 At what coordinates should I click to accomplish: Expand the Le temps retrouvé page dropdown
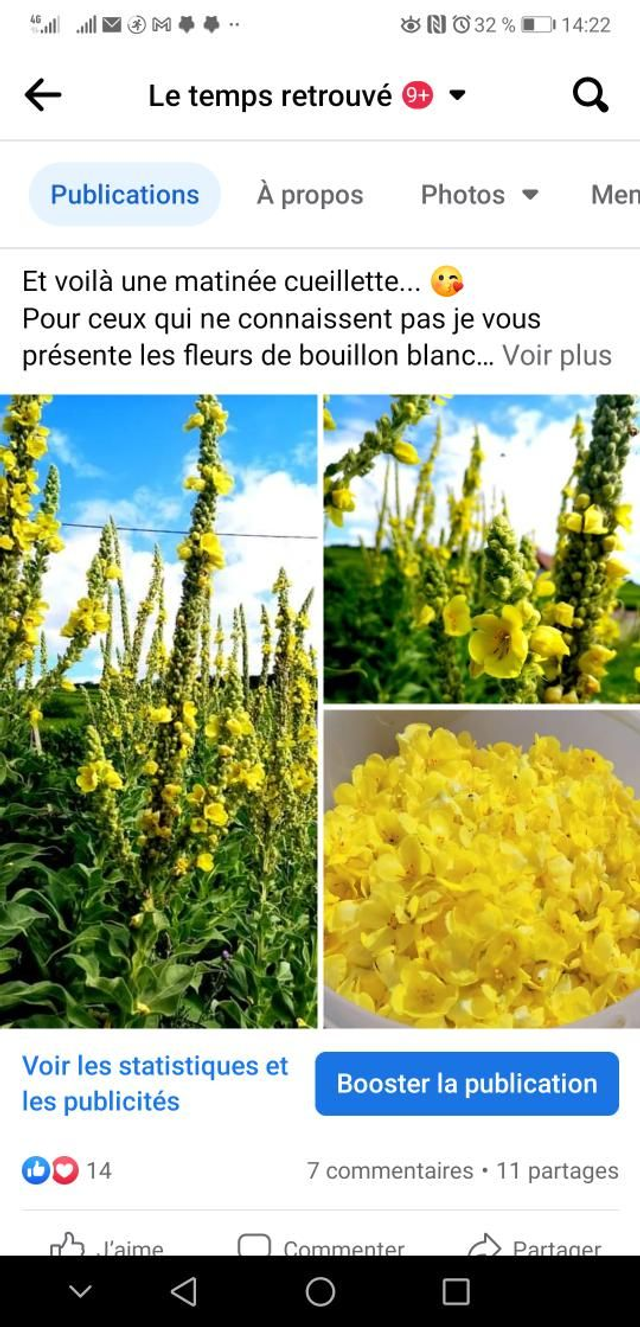[x=457, y=95]
